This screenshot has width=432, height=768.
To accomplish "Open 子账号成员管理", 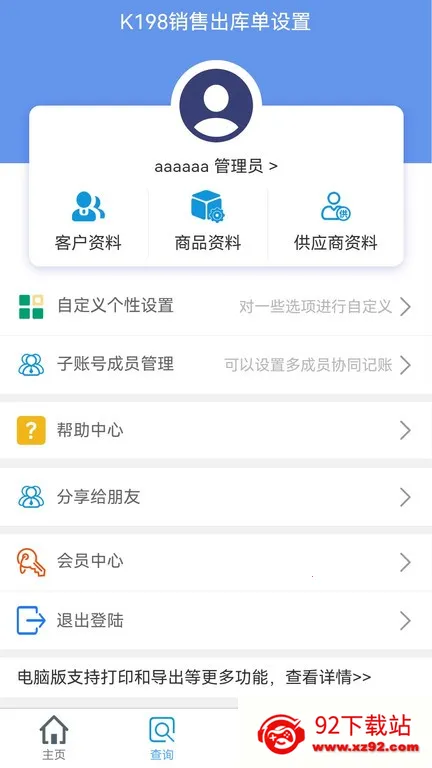I will (216, 365).
